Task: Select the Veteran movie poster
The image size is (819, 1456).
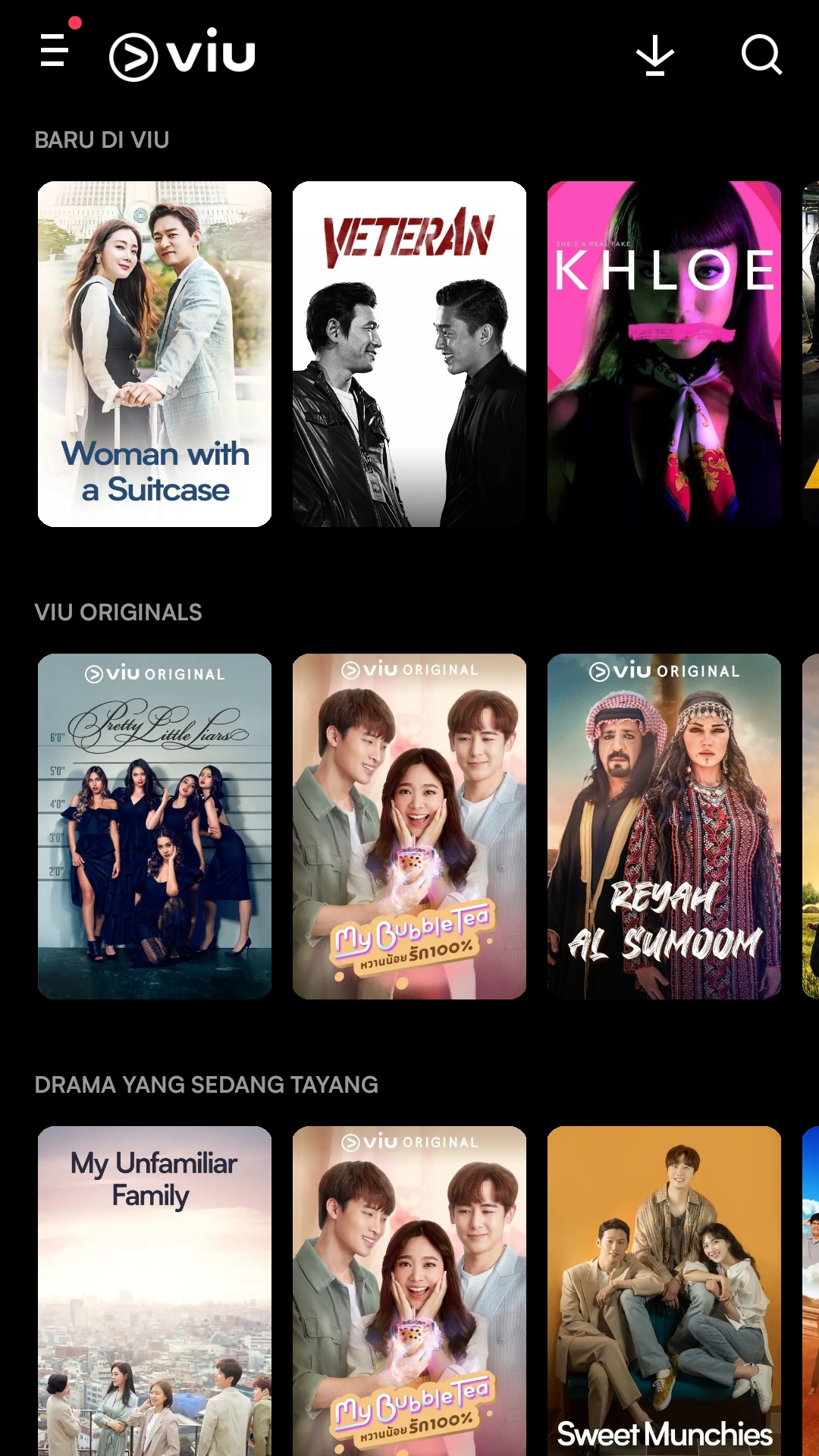Action: (x=409, y=351)
